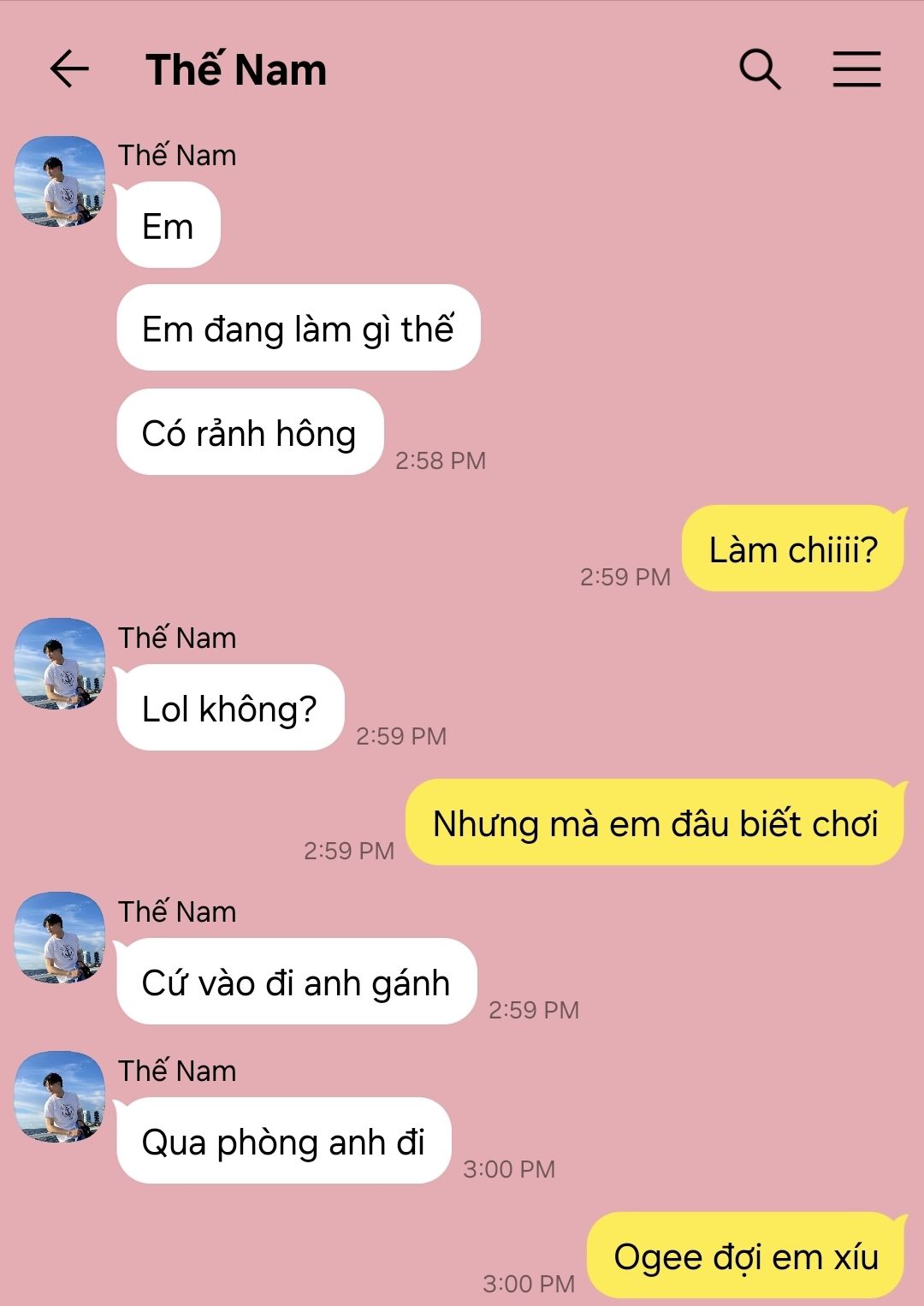
Task: View Thế Nam's profile picture near "Lol không?"
Action: (60, 664)
